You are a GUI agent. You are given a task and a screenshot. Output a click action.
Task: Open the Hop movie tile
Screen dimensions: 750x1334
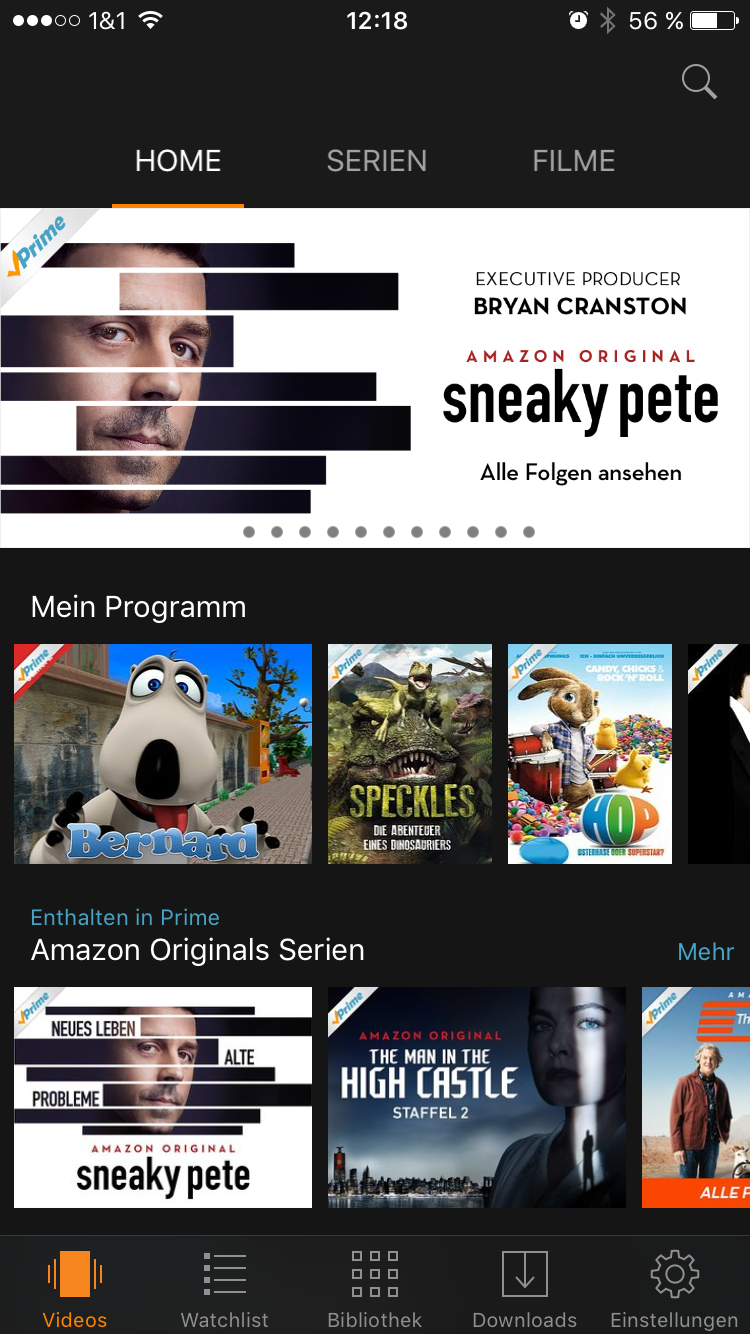[x=590, y=754]
